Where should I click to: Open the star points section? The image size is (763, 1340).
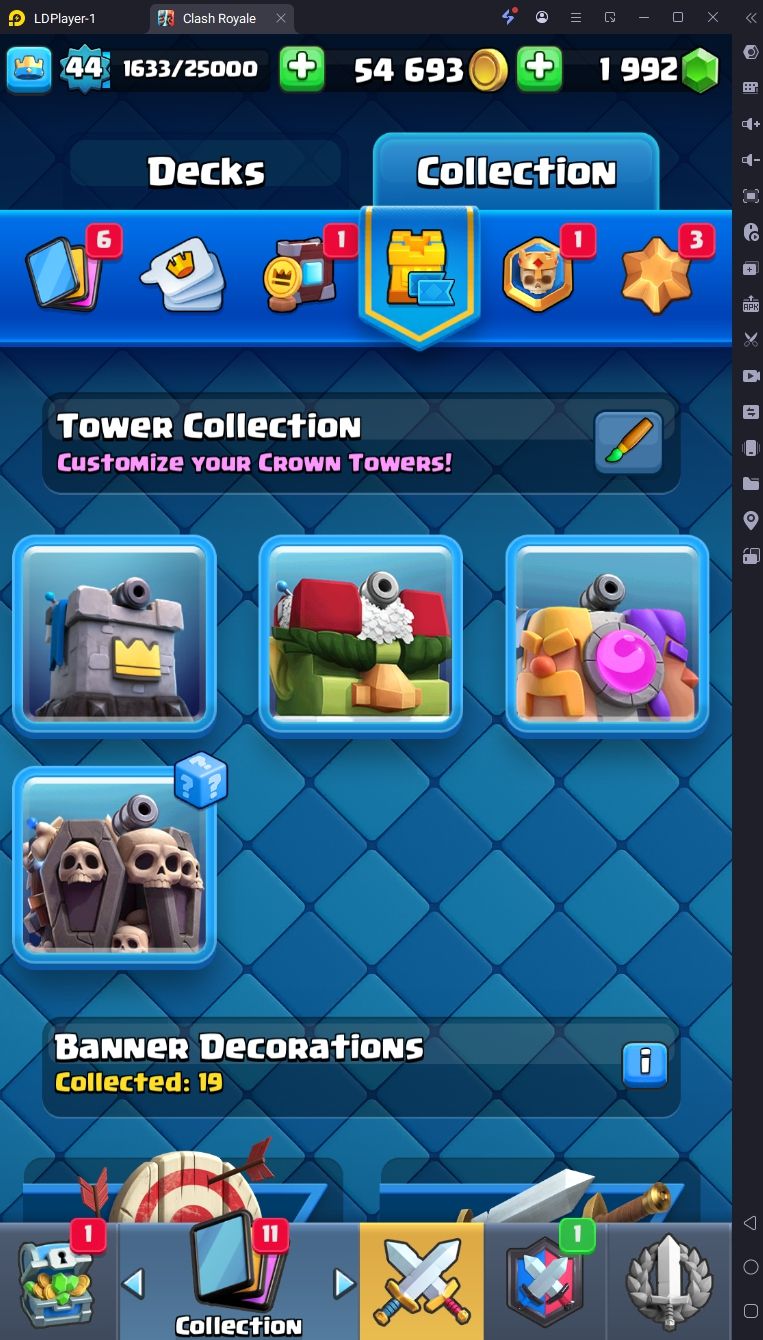[656, 275]
